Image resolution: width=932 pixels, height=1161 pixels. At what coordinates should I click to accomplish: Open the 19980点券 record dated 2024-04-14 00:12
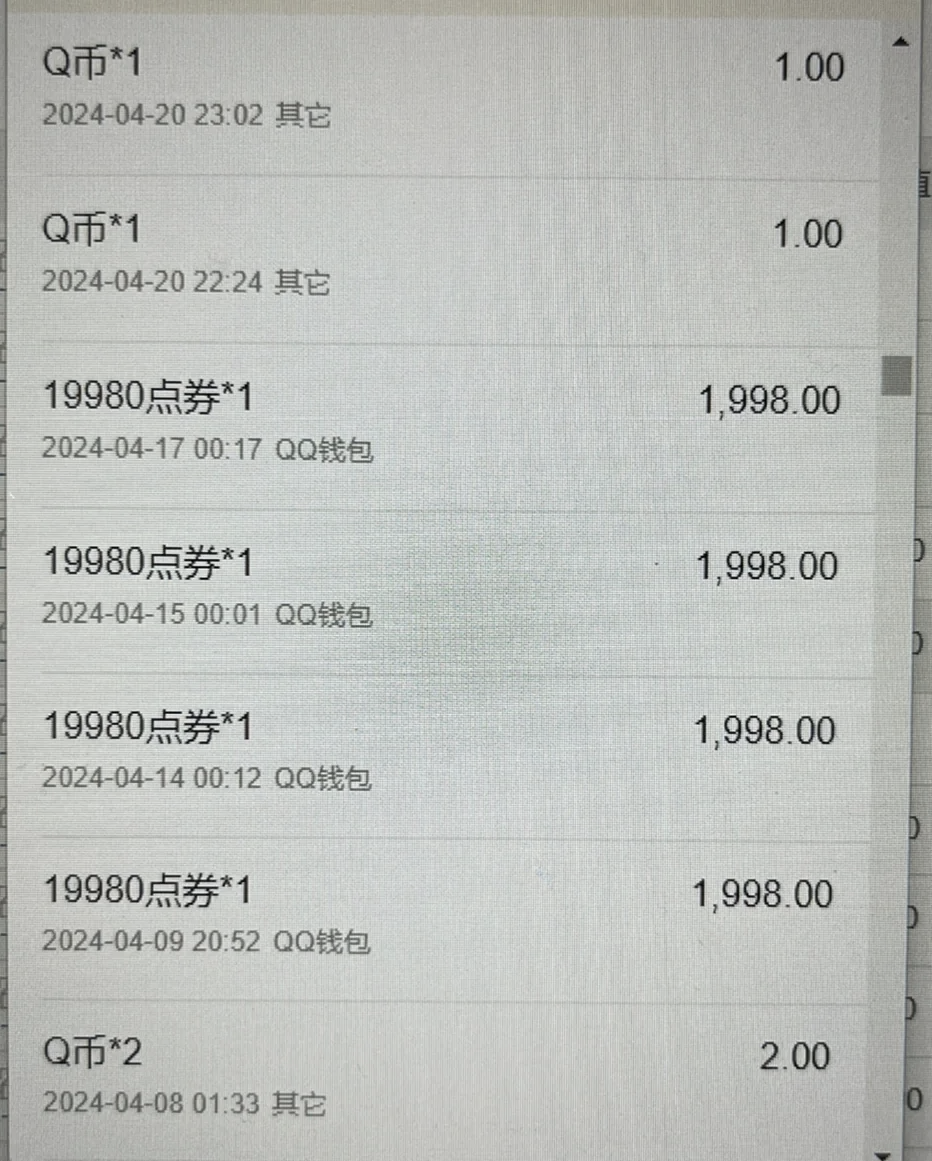point(440,752)
